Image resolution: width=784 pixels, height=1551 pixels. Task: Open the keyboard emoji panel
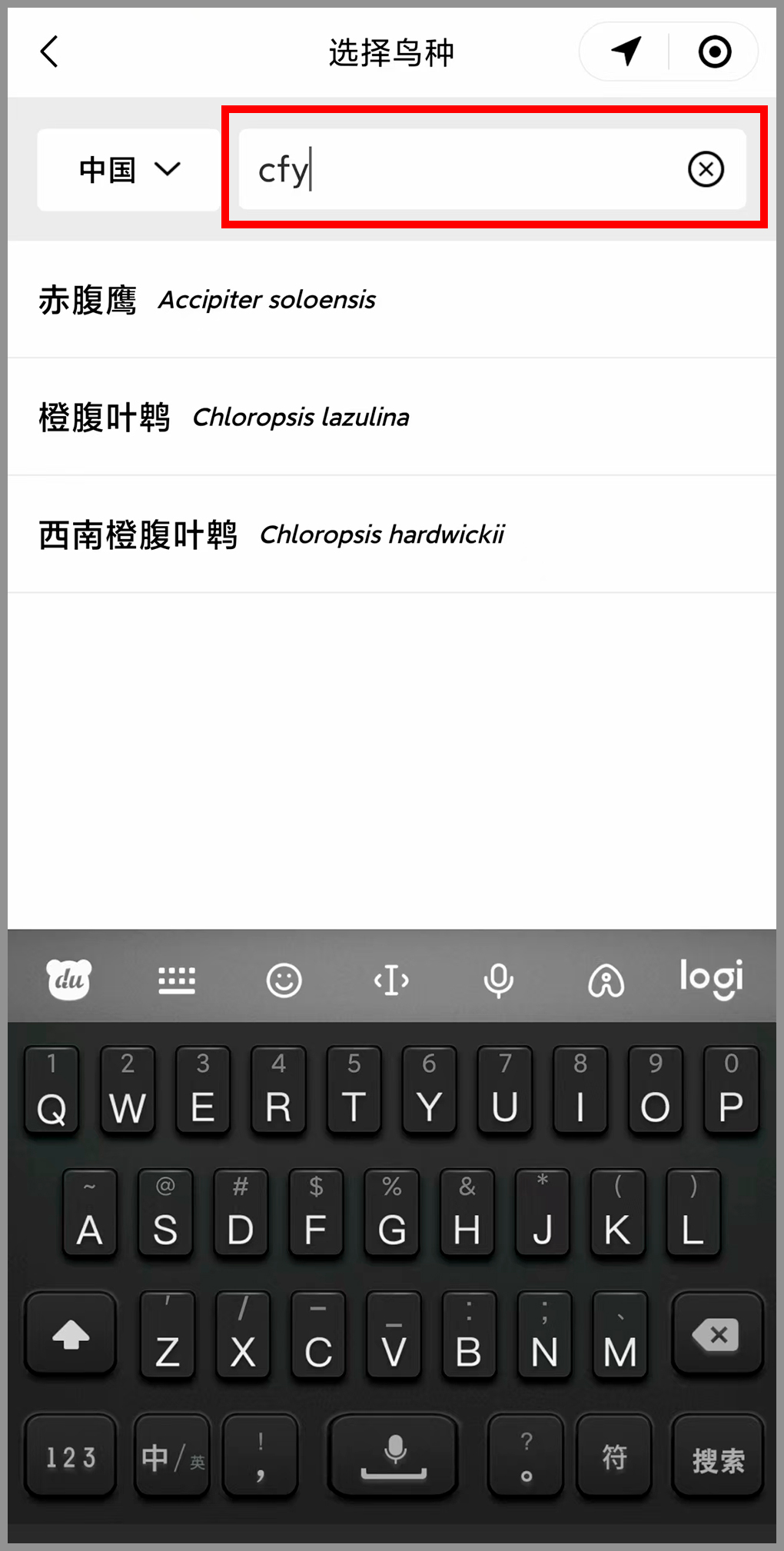click(x=284, y=980)
